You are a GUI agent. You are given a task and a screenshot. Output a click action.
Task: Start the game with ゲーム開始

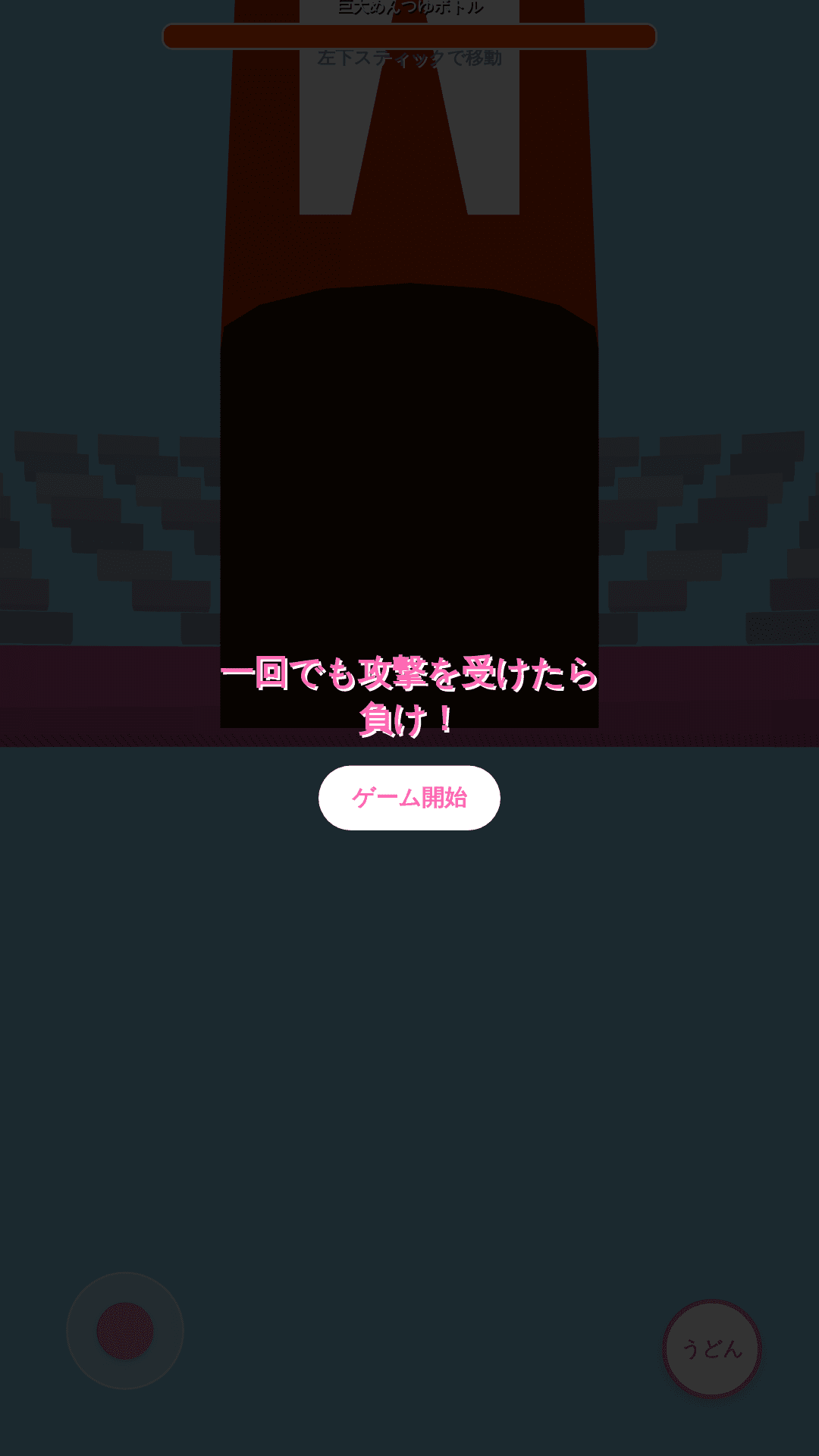(x=409, y=798)
